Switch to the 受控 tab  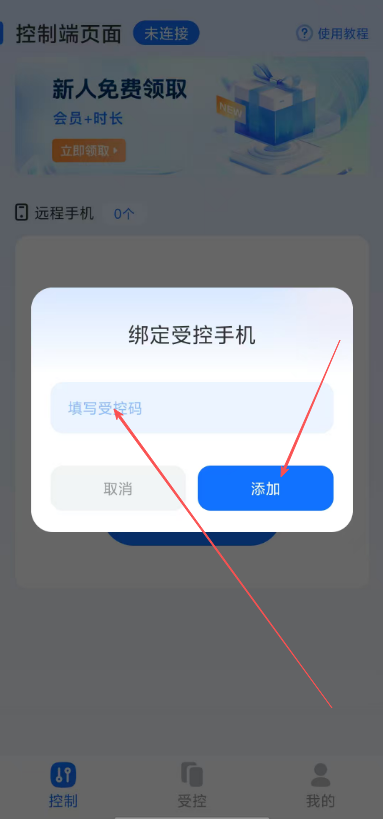pos(192,785)
